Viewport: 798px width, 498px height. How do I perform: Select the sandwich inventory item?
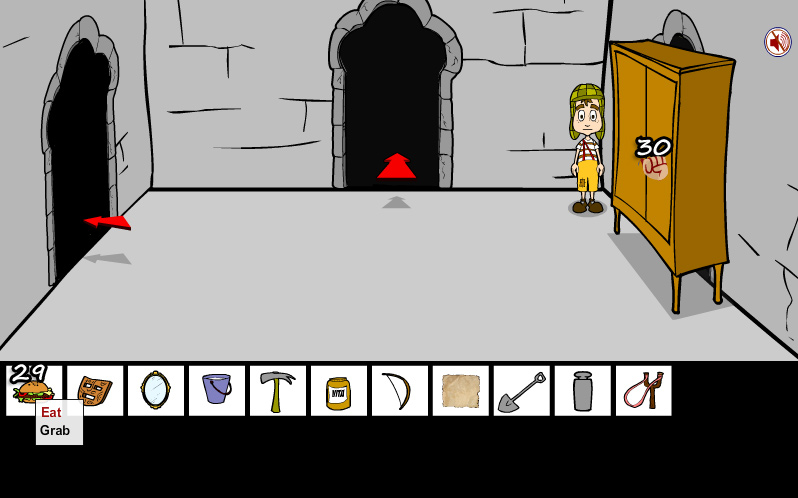pyautogui.click(x=34, y=390)
